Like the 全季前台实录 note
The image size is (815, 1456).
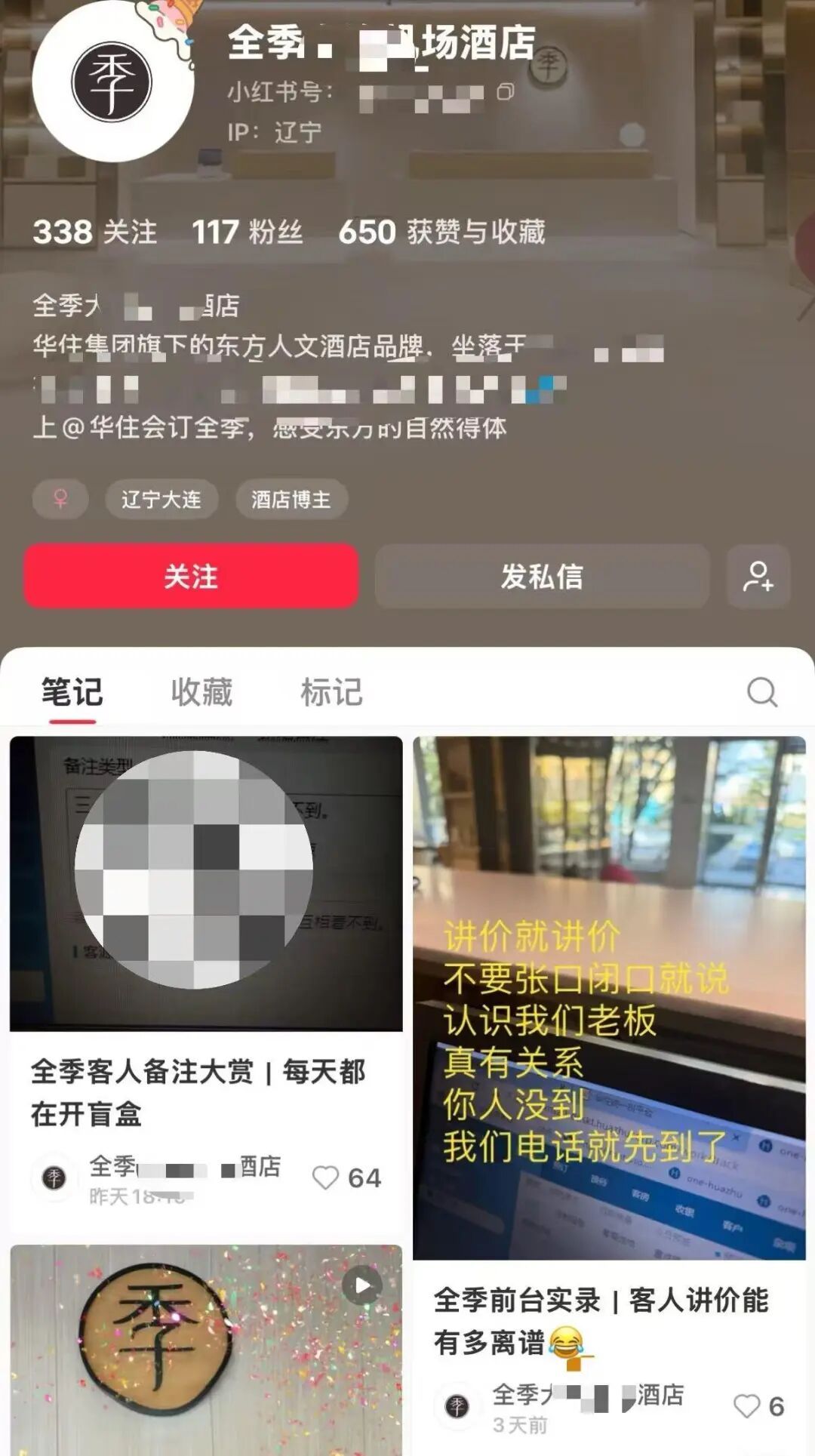[746, 1406]
